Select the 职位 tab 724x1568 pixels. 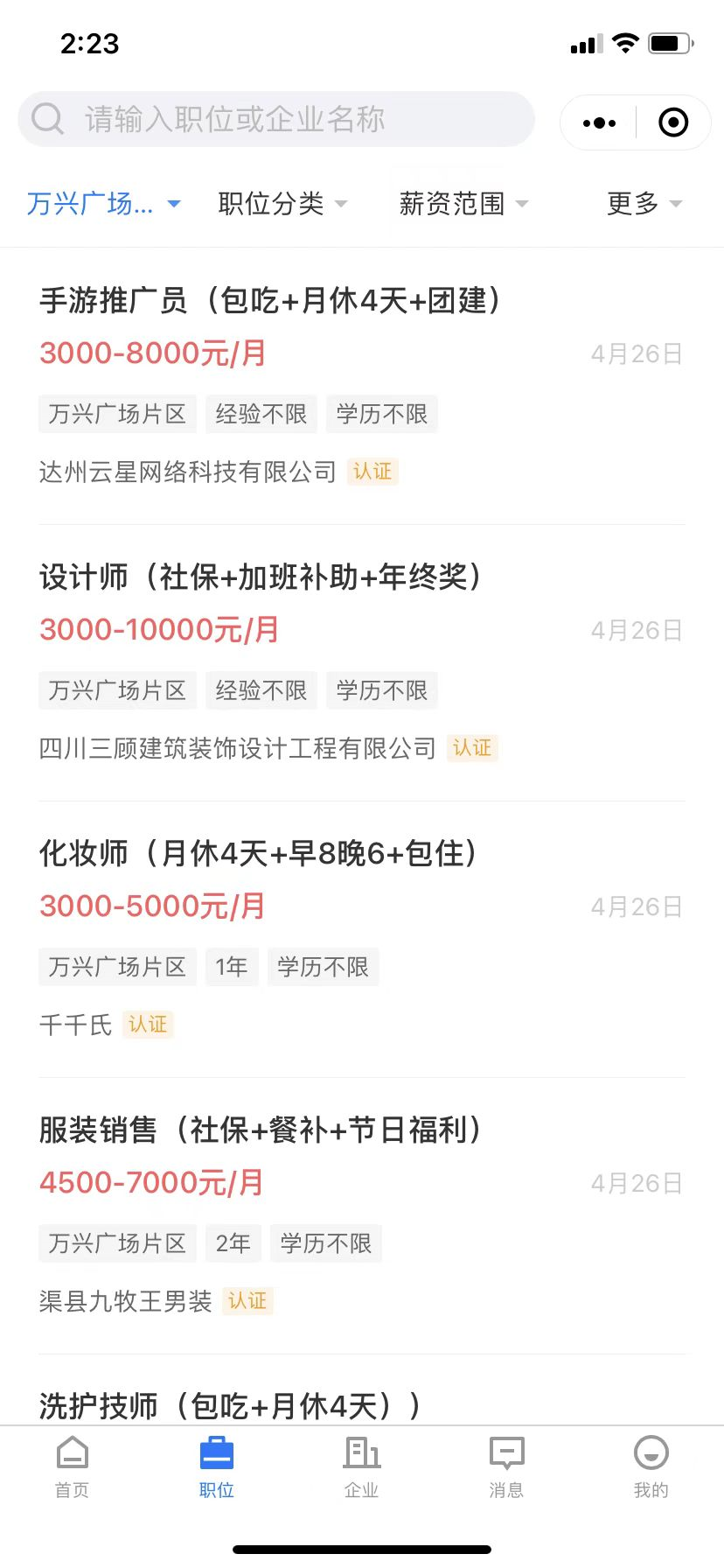pos(217,1467)
